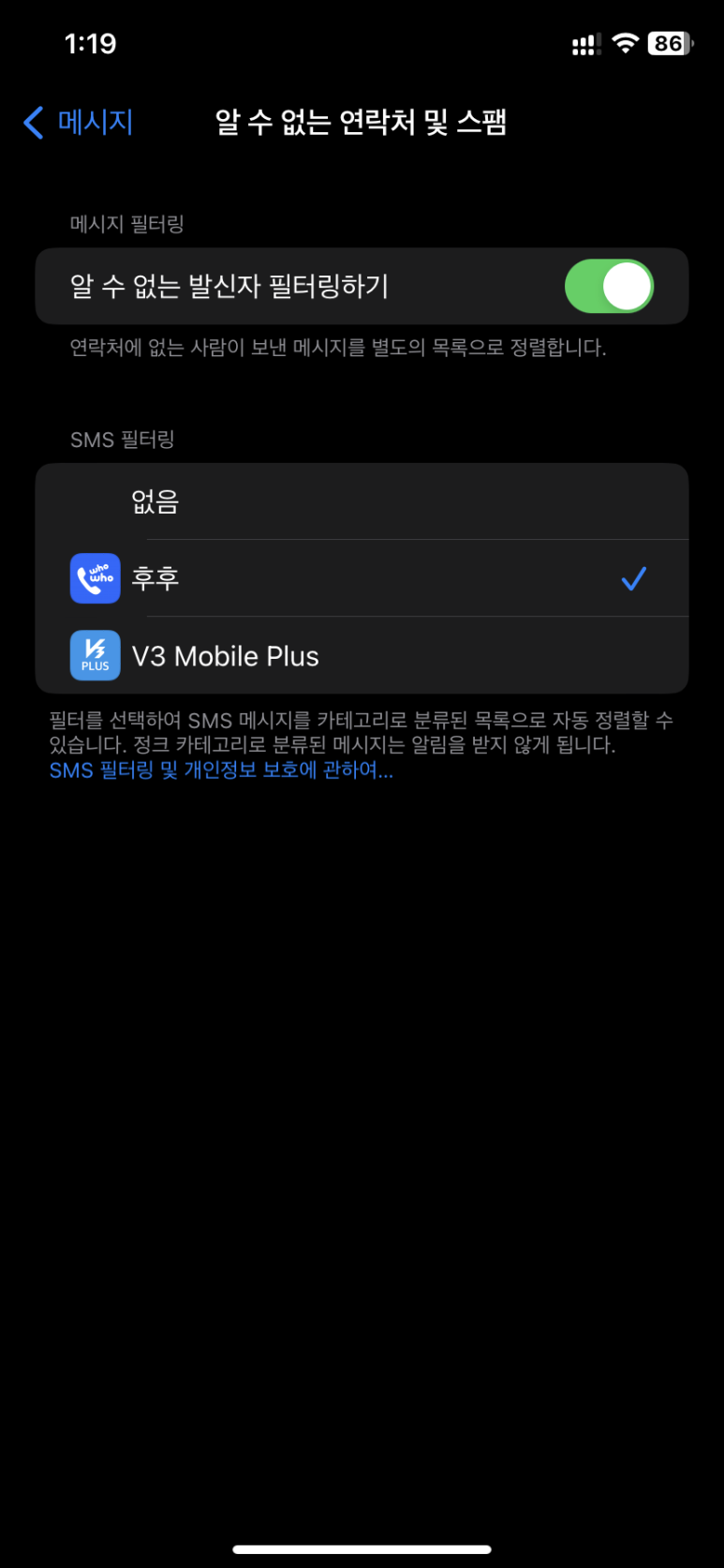Choose 후후 as the SMS filter
The height and width of the screenshot is (1568, 724).
pyautogui.click(x=362, y=578)
